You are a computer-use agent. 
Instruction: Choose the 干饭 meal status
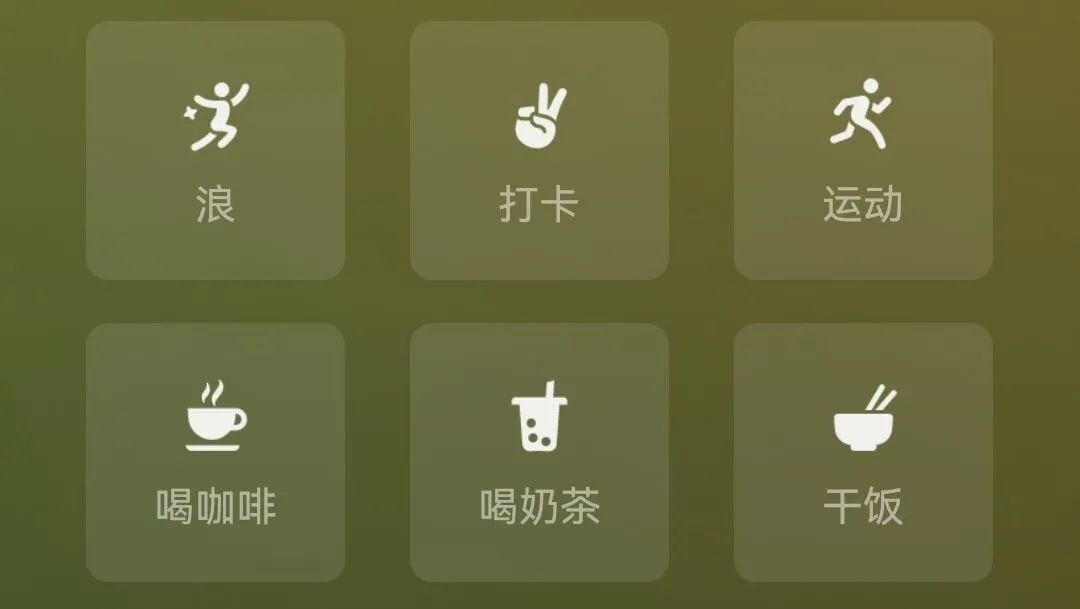(x=863, y=452)
